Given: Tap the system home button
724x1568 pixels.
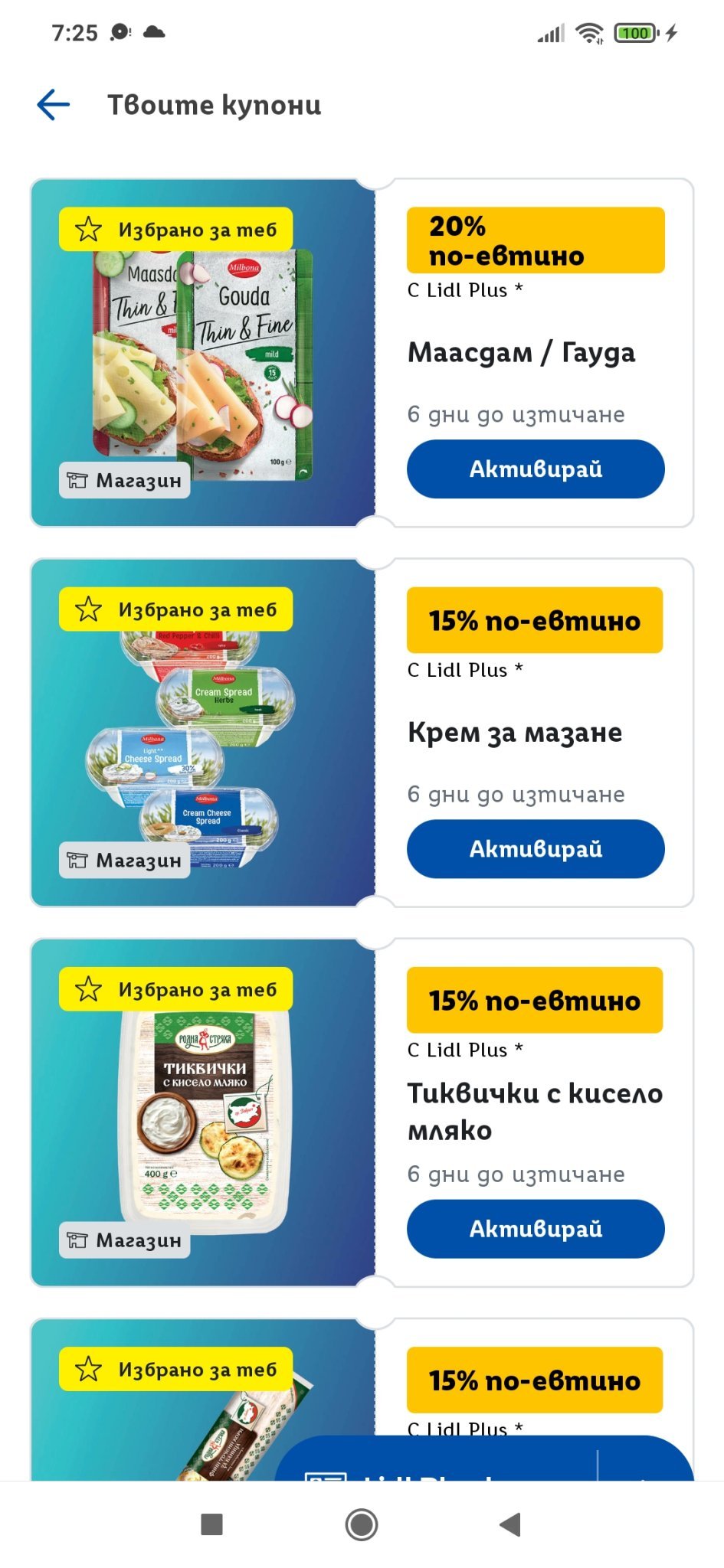Looking at the screenshot, I should pyautogui.click(x=362, y=1524).
